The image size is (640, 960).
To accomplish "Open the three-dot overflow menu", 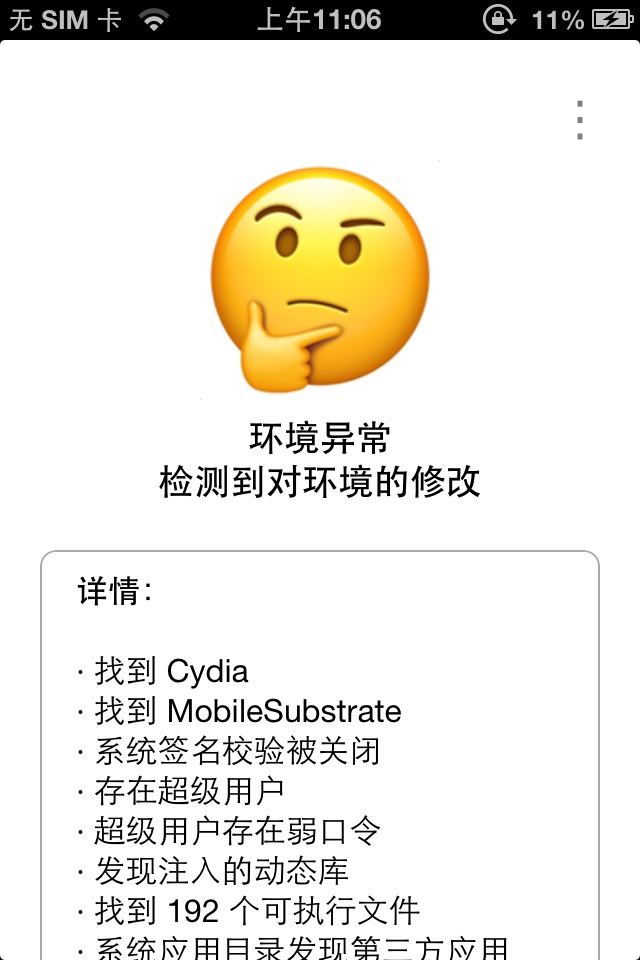I will [x=579, y=121].
